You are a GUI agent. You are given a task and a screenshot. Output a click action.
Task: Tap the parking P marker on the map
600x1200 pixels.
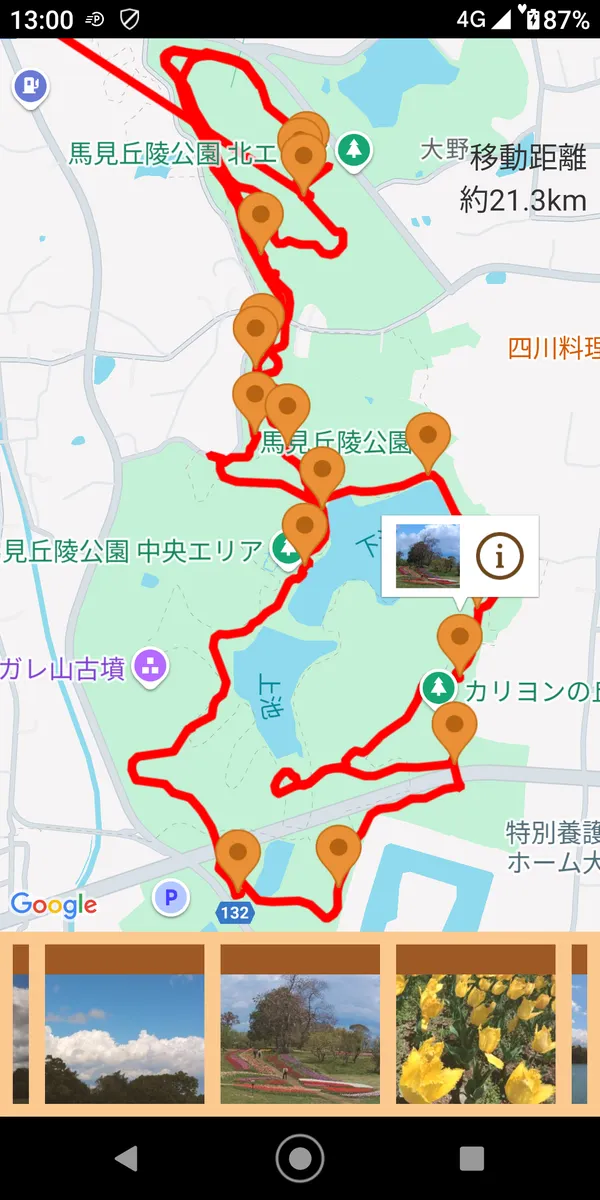(x=171, y=898)
